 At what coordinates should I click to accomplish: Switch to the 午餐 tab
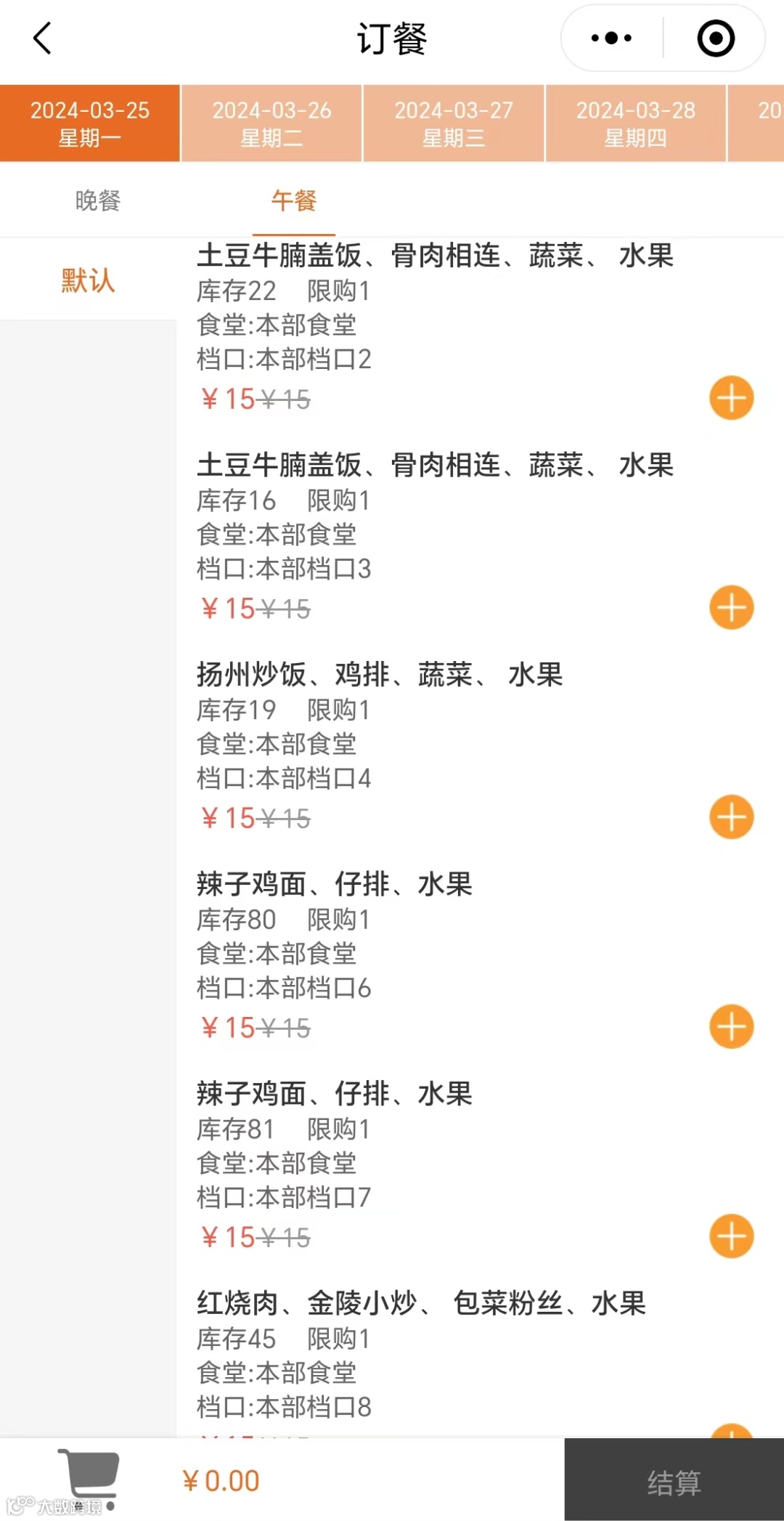293,200
